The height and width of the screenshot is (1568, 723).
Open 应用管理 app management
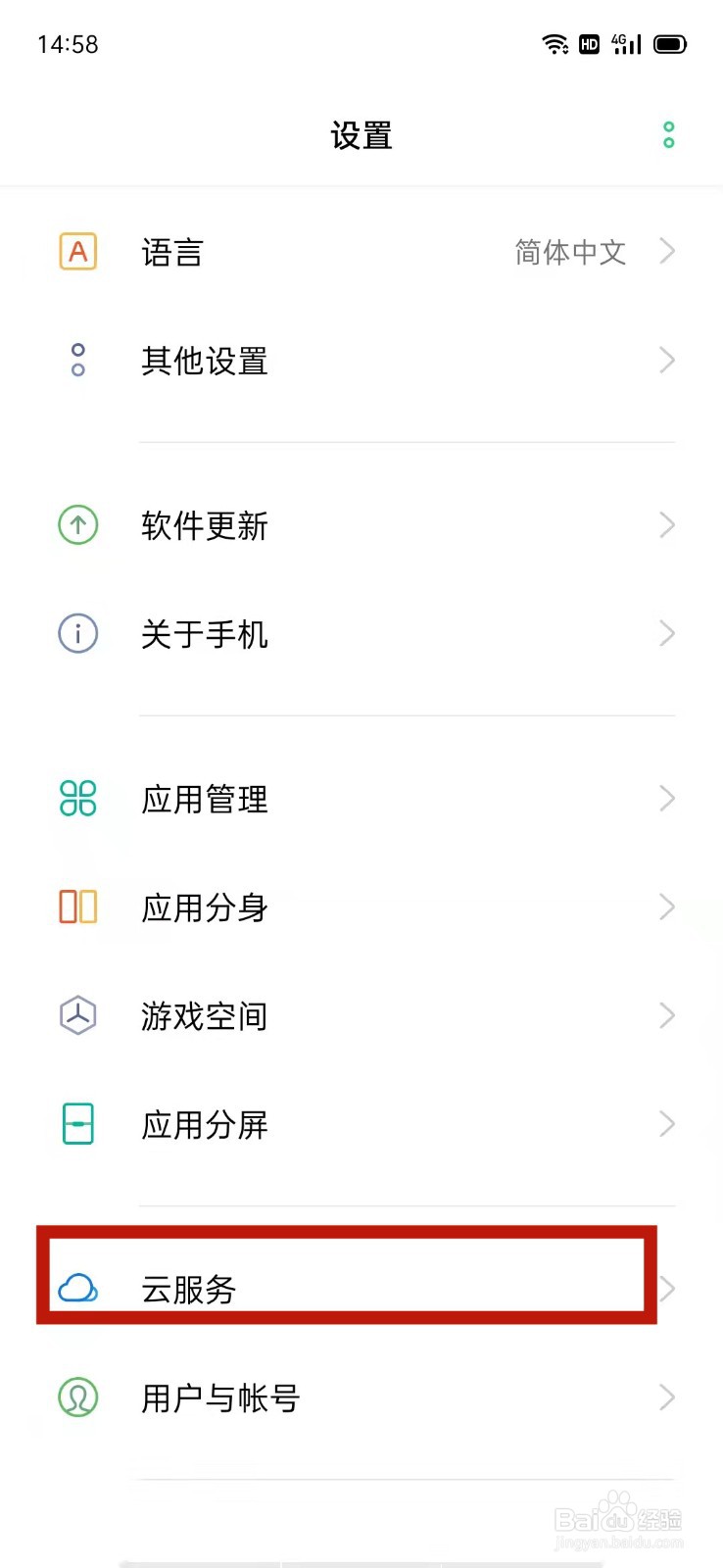[362, 800]
